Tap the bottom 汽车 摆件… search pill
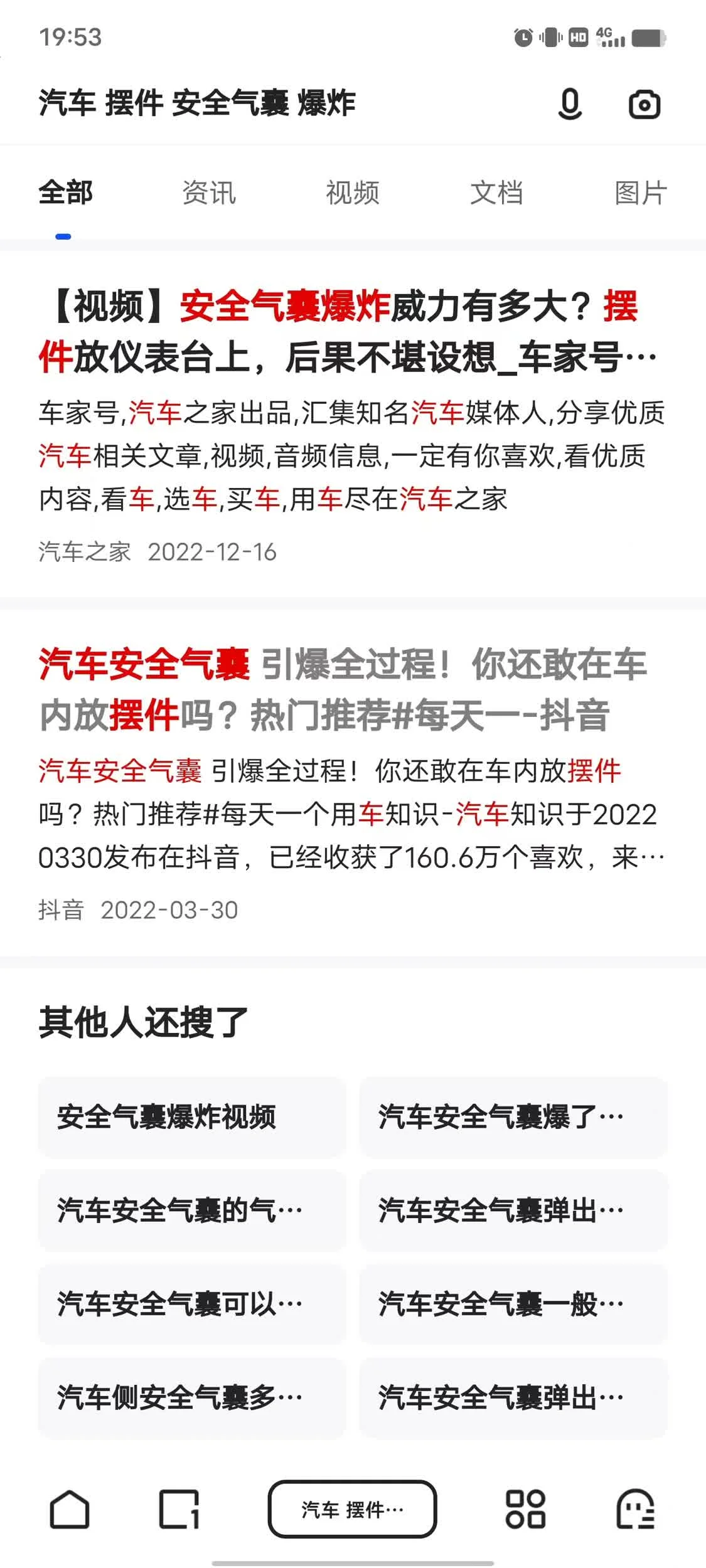Image resolution: width=706 pixels, height=1568 pixels. tap(352, 1509)
